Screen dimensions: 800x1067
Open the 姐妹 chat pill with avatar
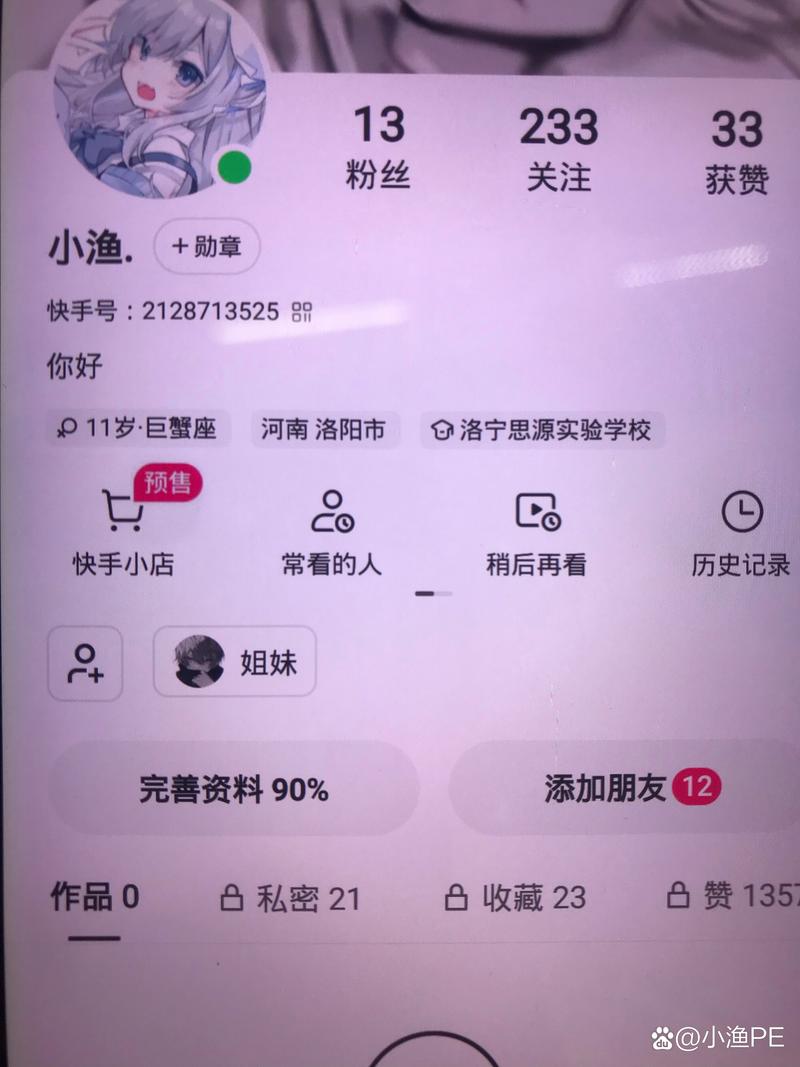pyautogui.click(x=233, y=662)
